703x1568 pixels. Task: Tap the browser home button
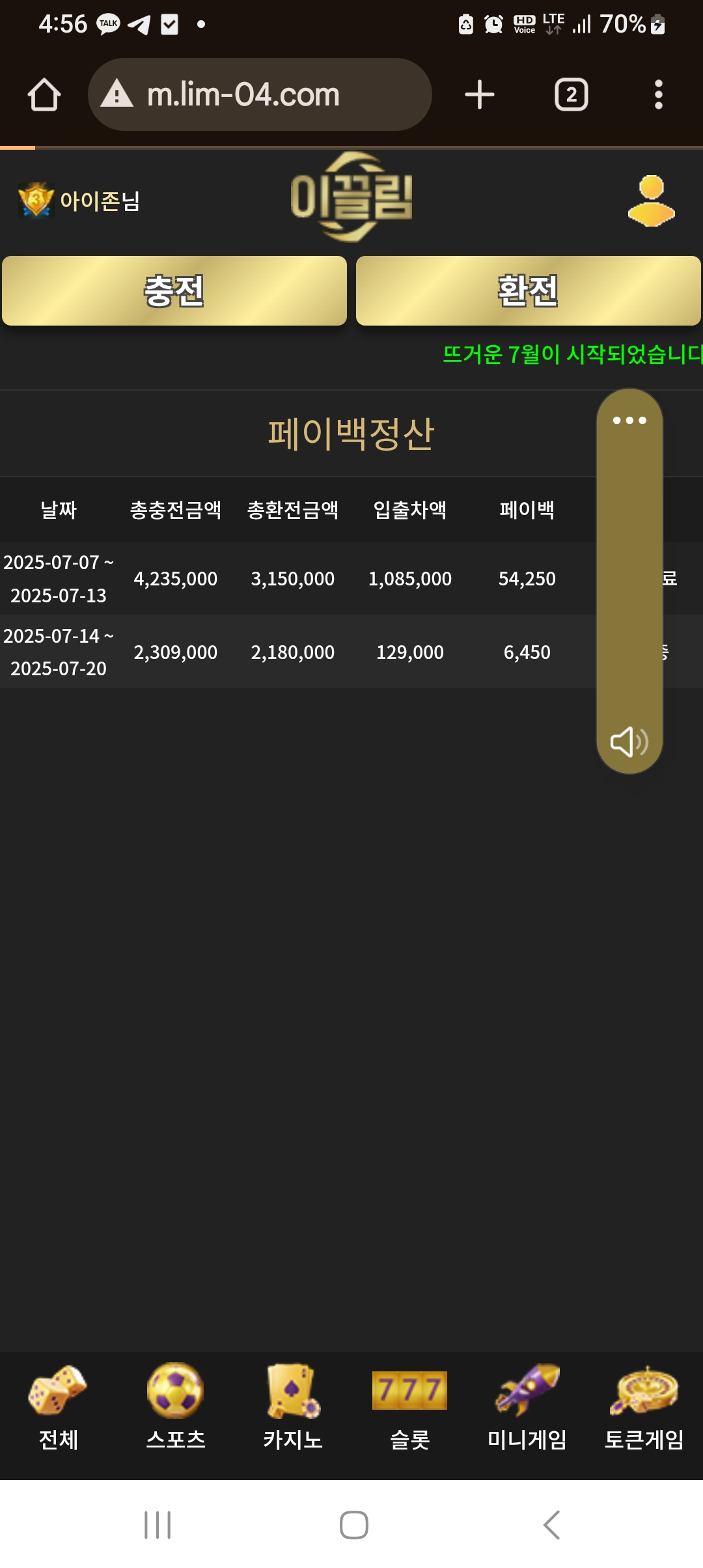click(x=44, y=95)
